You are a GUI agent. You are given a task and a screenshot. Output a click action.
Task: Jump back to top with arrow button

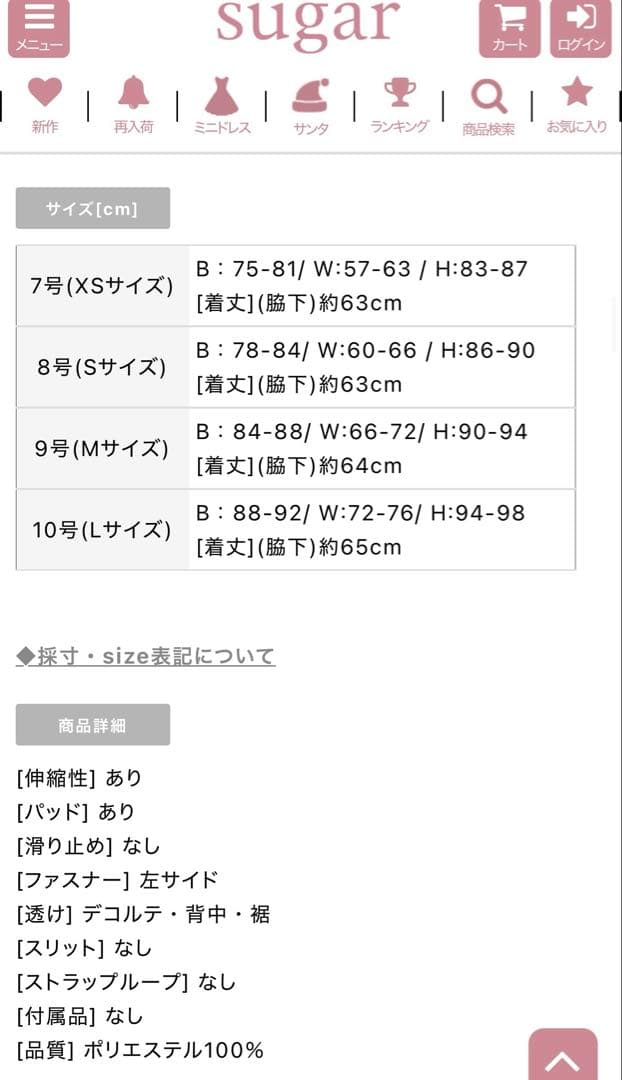(x=563, y=1058)
